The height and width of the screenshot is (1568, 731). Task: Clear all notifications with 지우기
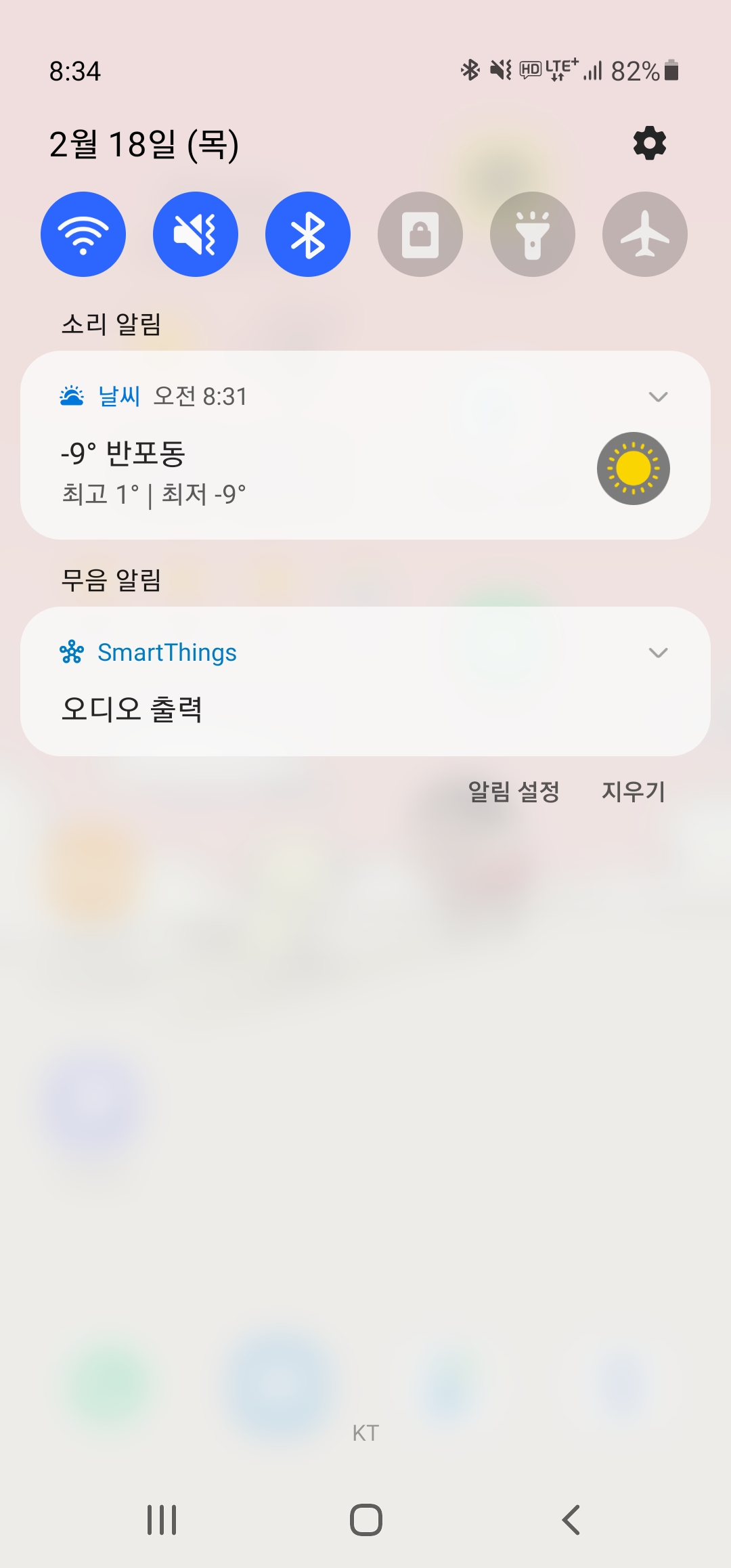(x=634, y=791)
